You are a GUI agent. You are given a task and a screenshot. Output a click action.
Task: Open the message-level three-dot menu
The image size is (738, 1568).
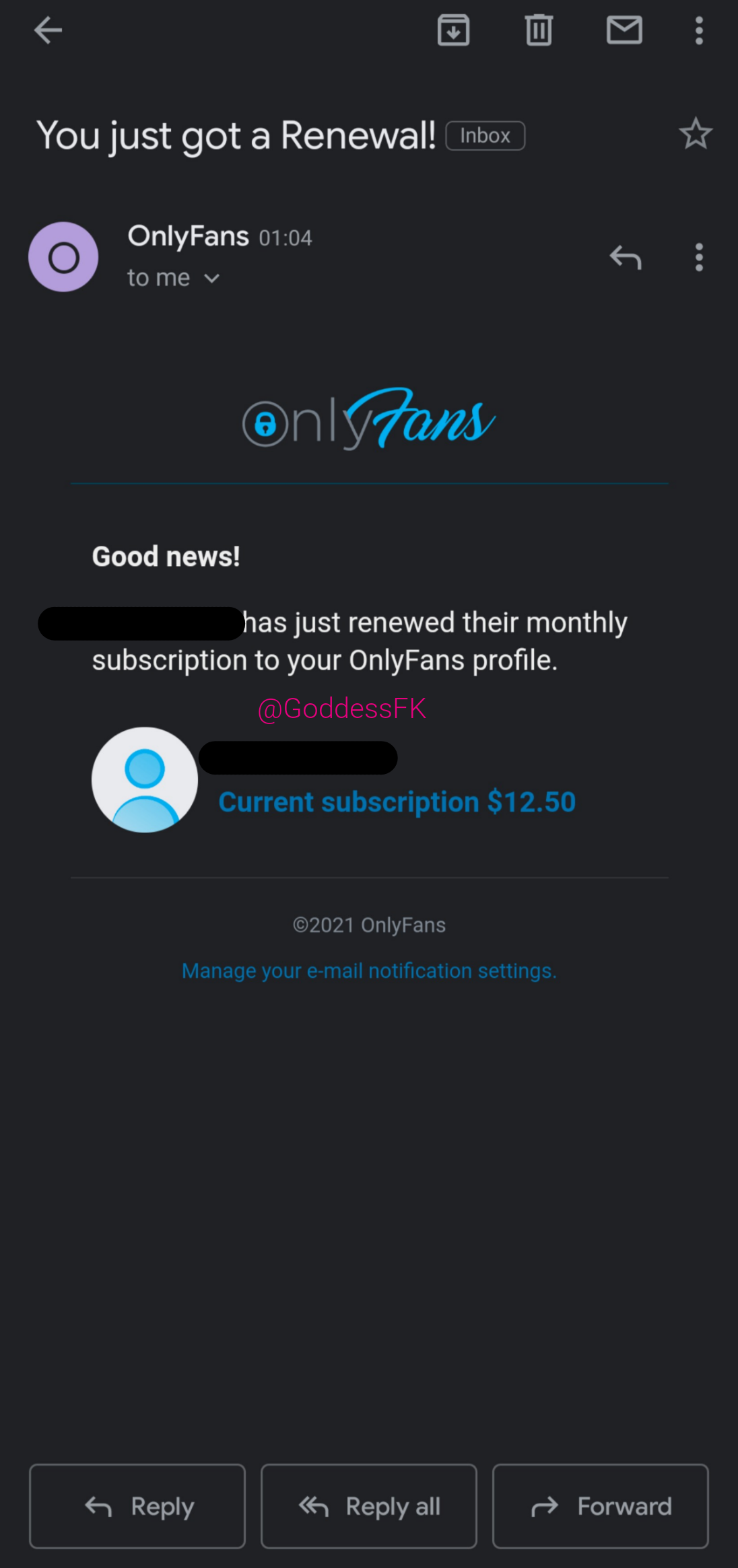[699, 258]
